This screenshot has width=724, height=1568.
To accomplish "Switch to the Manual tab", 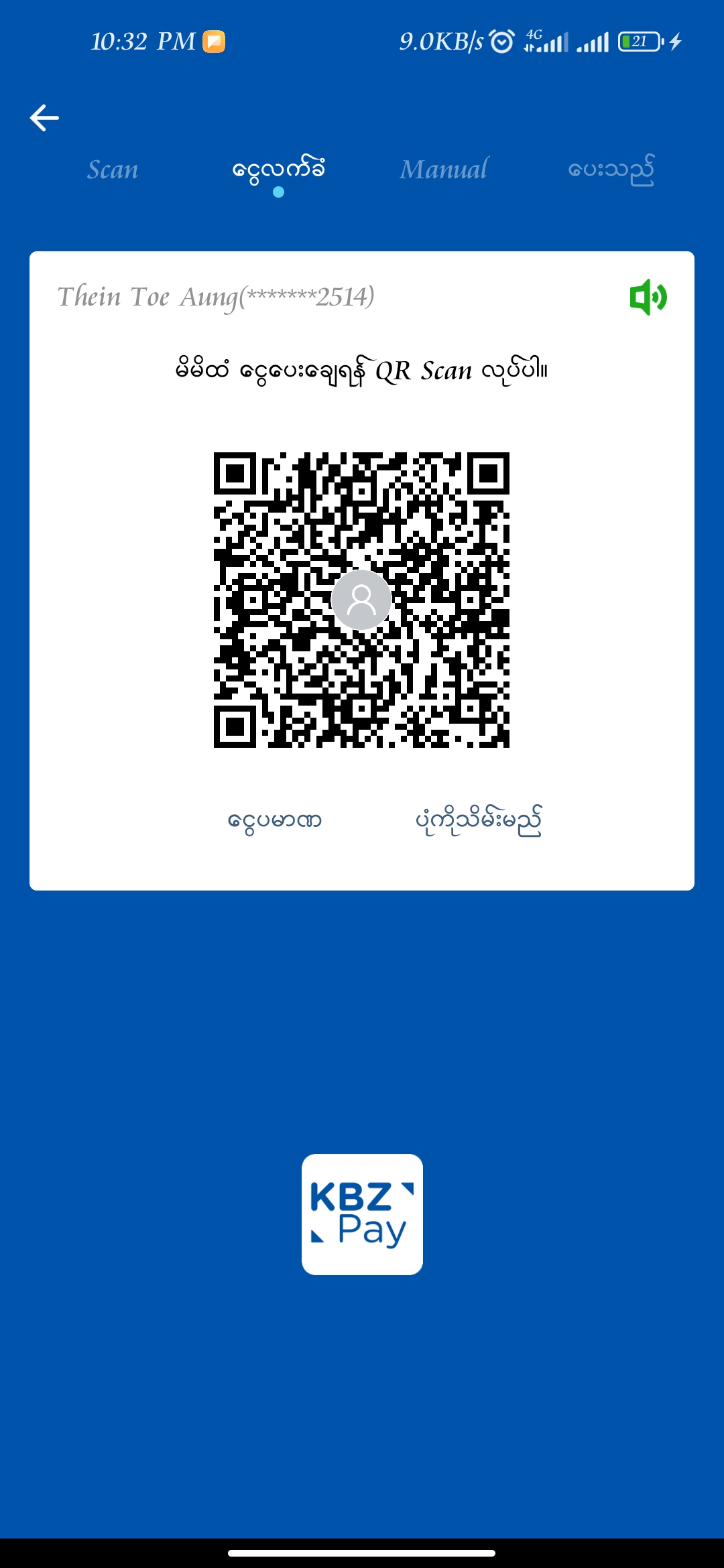I will pos(444,170).
